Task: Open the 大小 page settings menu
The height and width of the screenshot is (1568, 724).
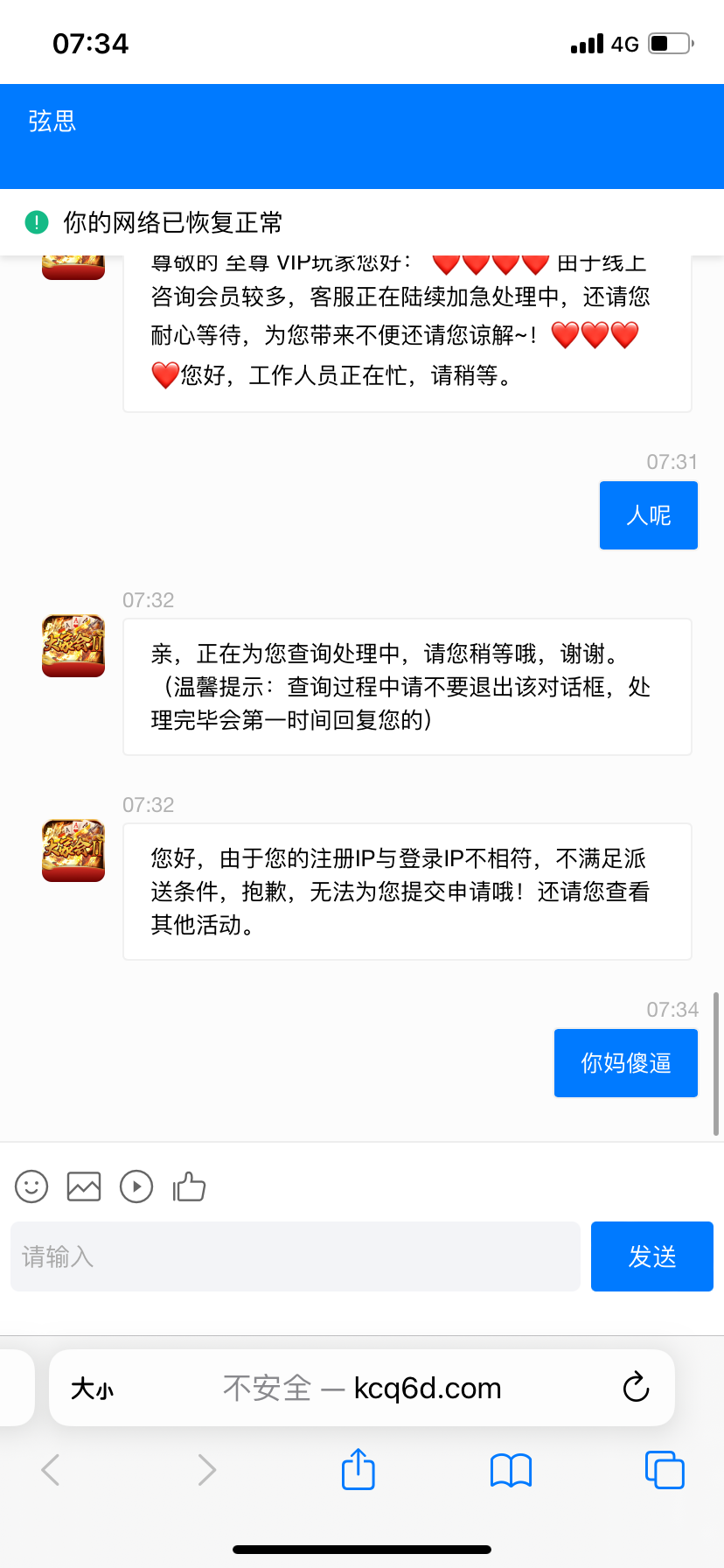Action: pos(93,1388)
